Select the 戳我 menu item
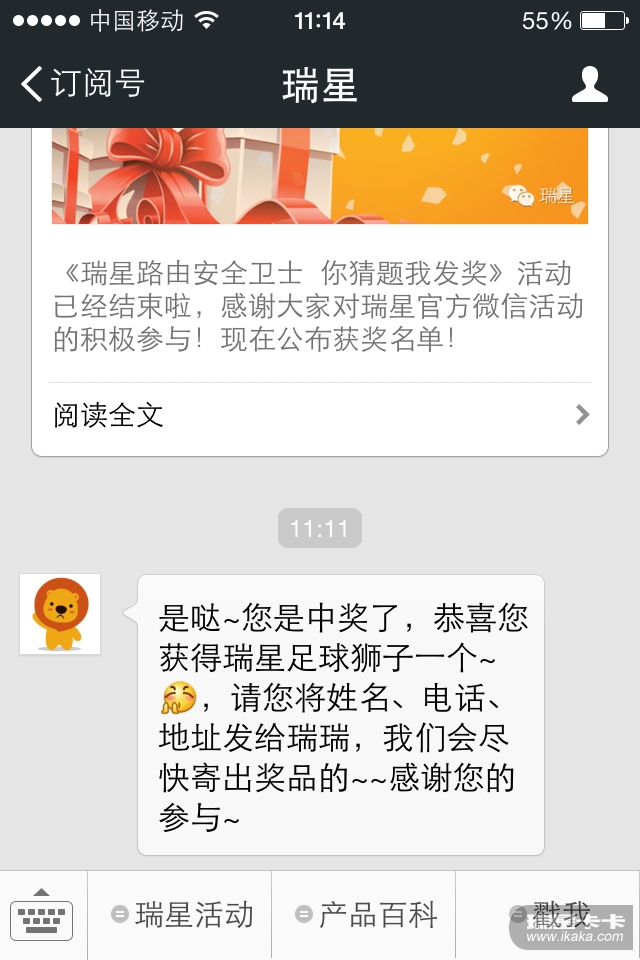 coord(549,914)
